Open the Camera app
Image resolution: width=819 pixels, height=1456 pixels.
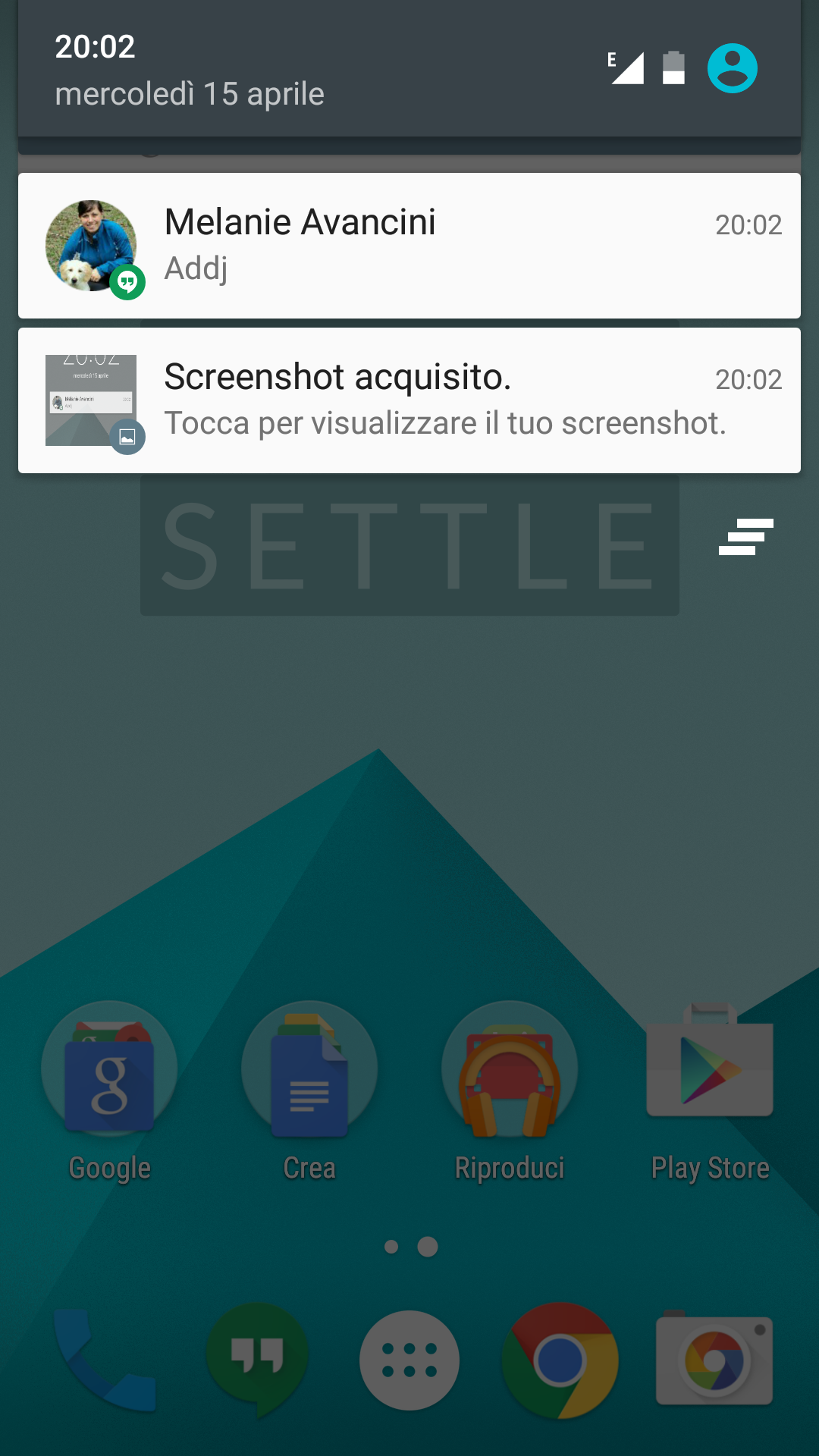(714, 1359)
